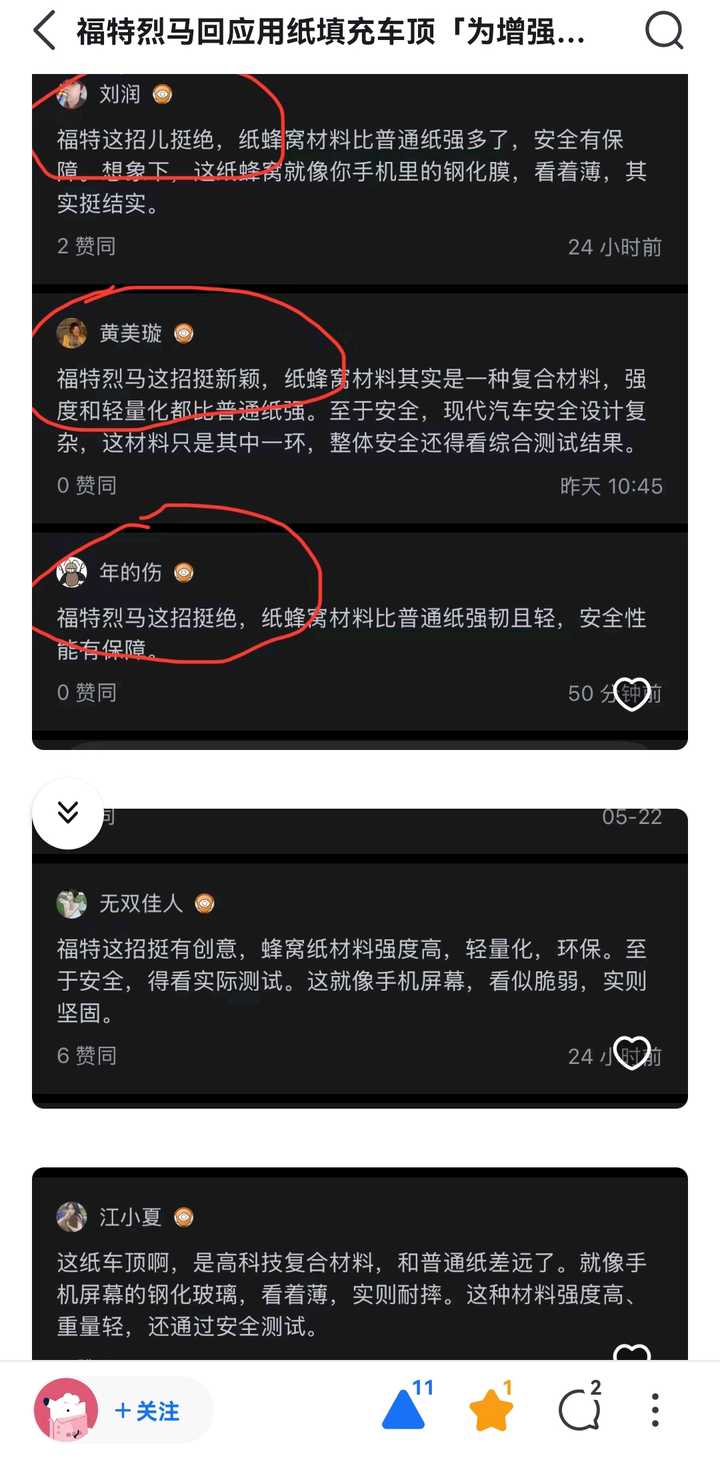Like the image showing 无双佳人's comment

[x=631, y=1053]
